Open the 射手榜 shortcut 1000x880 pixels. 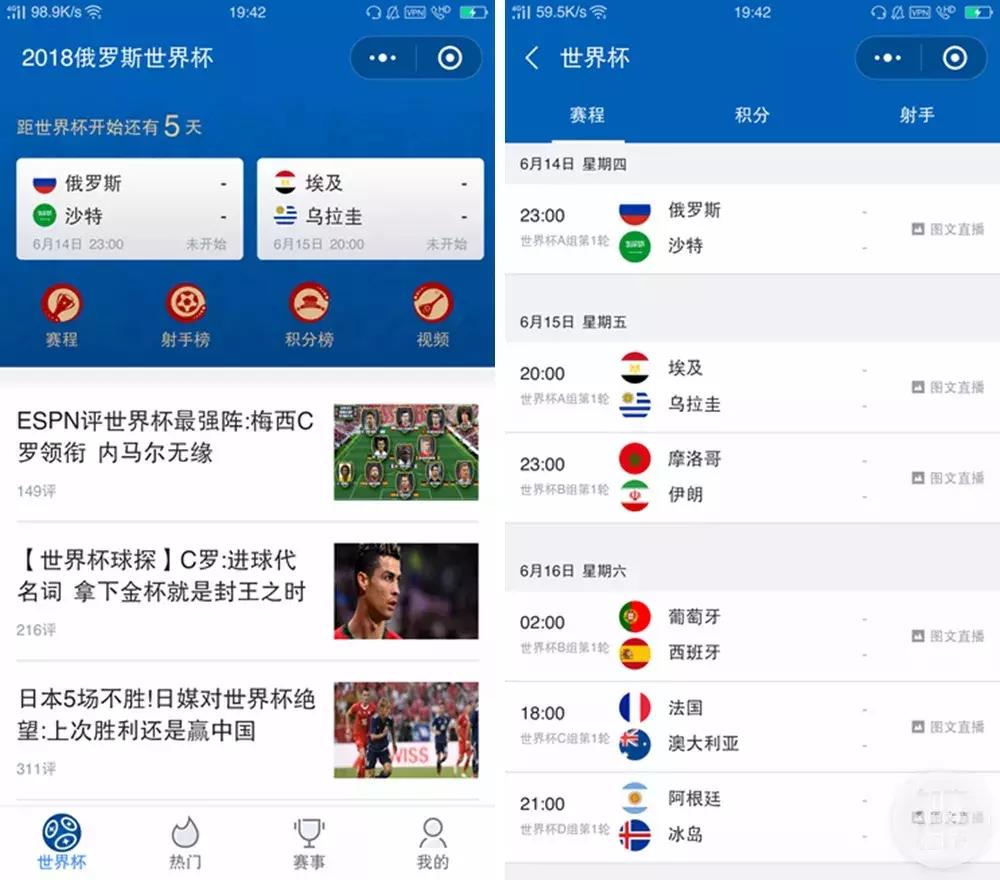[186, 315]
